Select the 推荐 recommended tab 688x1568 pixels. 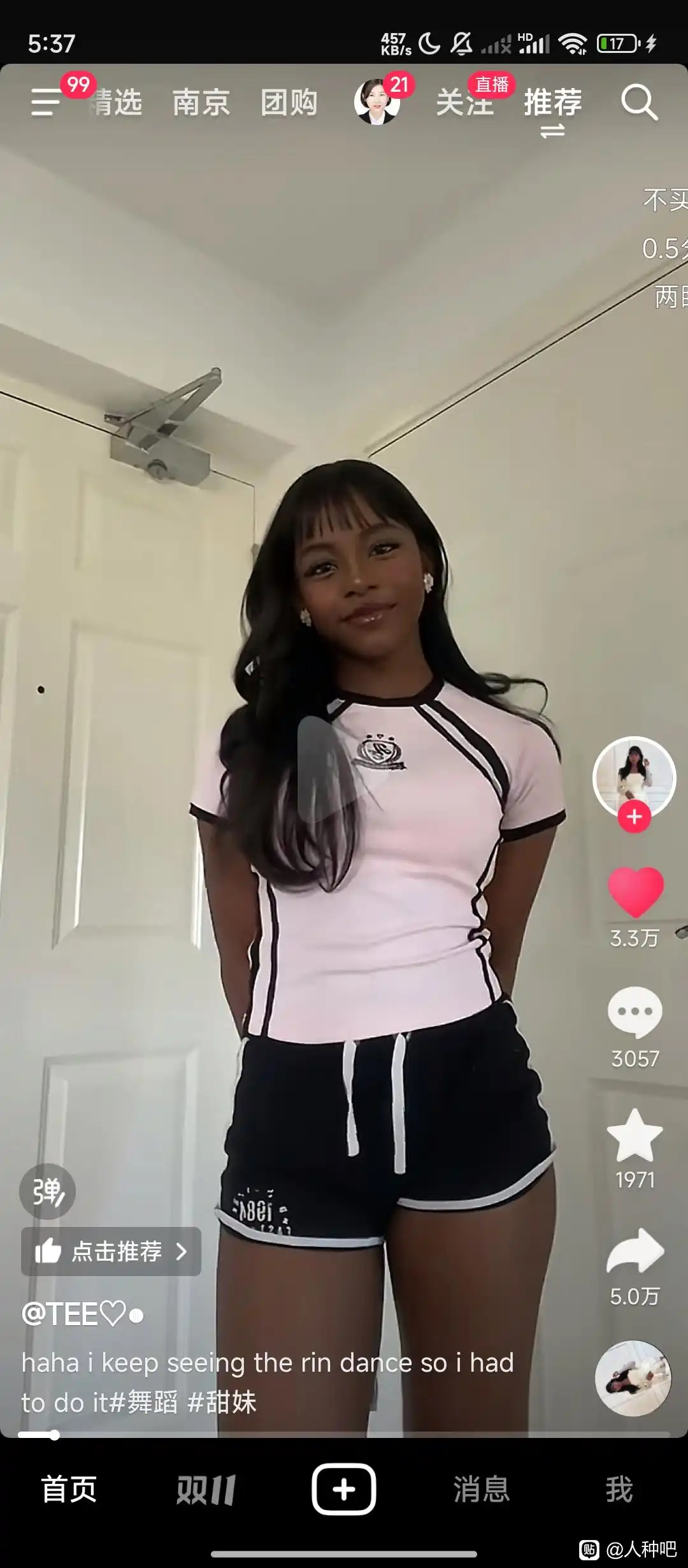click(x=553, y=102)
